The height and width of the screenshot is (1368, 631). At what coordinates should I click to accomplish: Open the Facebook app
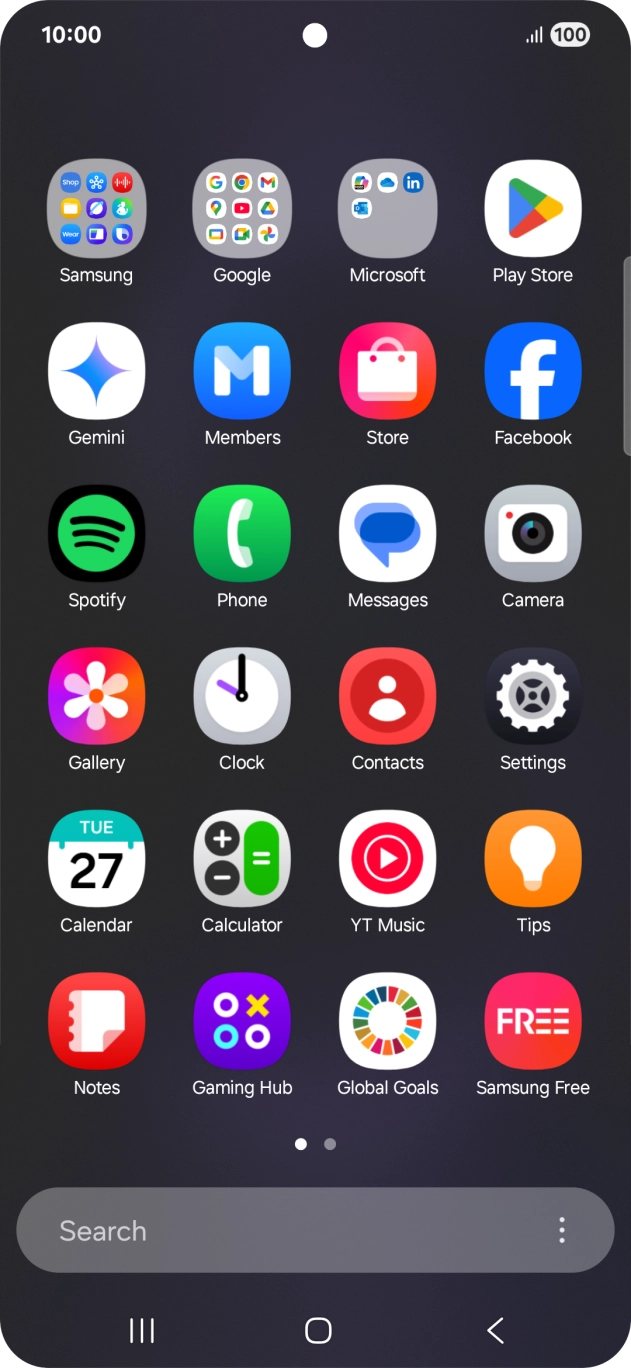(x=533, y=371)
